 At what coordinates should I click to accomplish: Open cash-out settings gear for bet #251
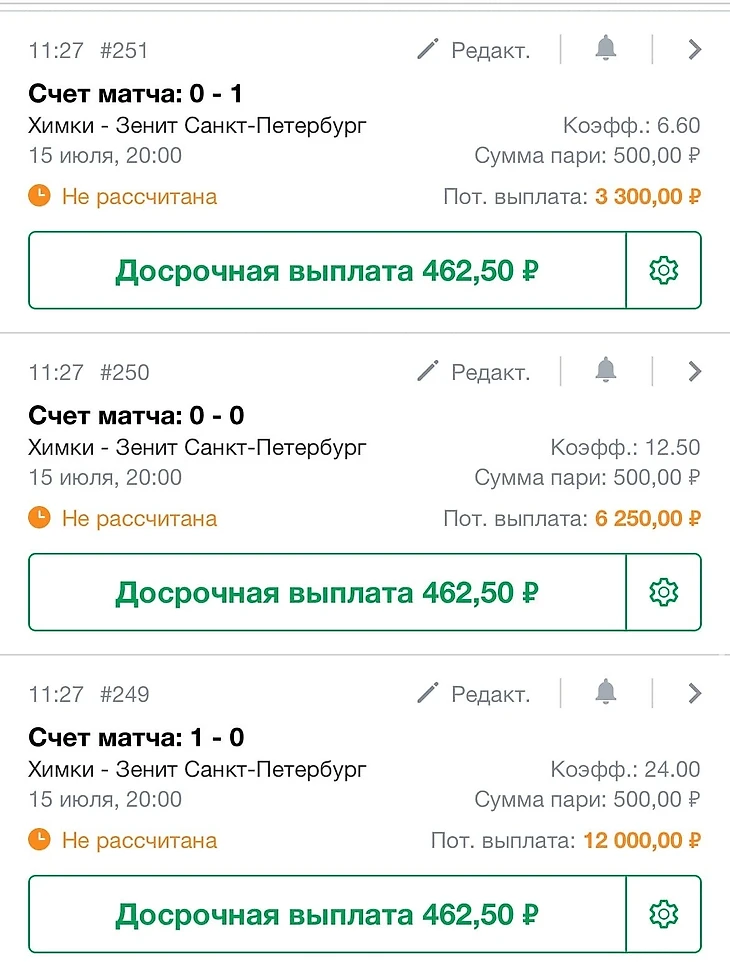[664, 270]
